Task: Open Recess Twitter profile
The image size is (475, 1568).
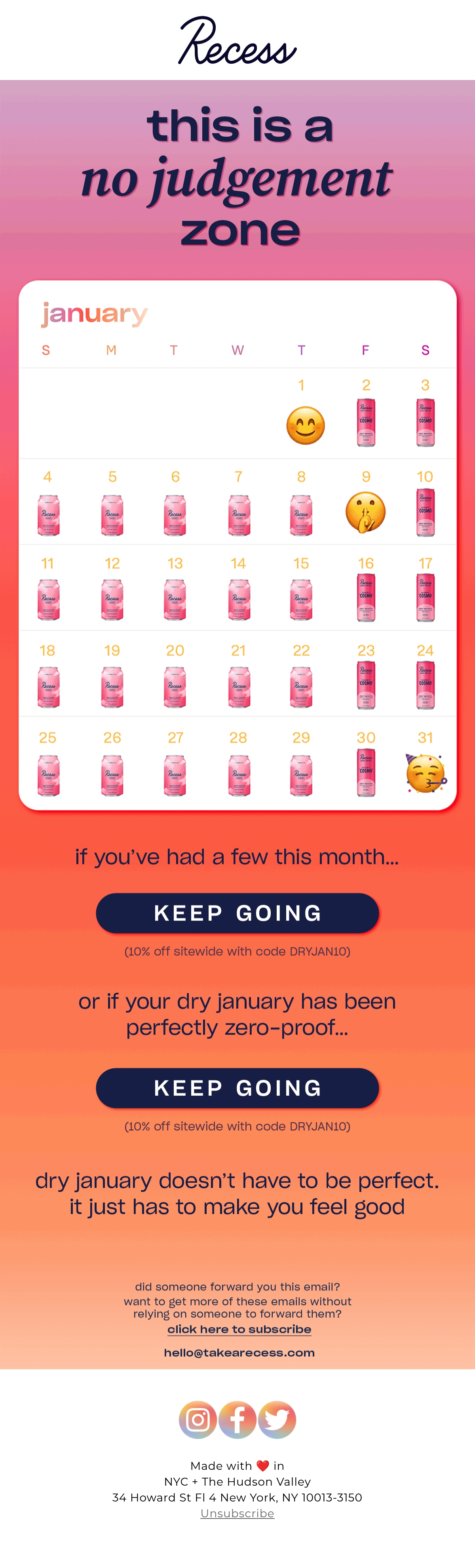Action: 277,1420
